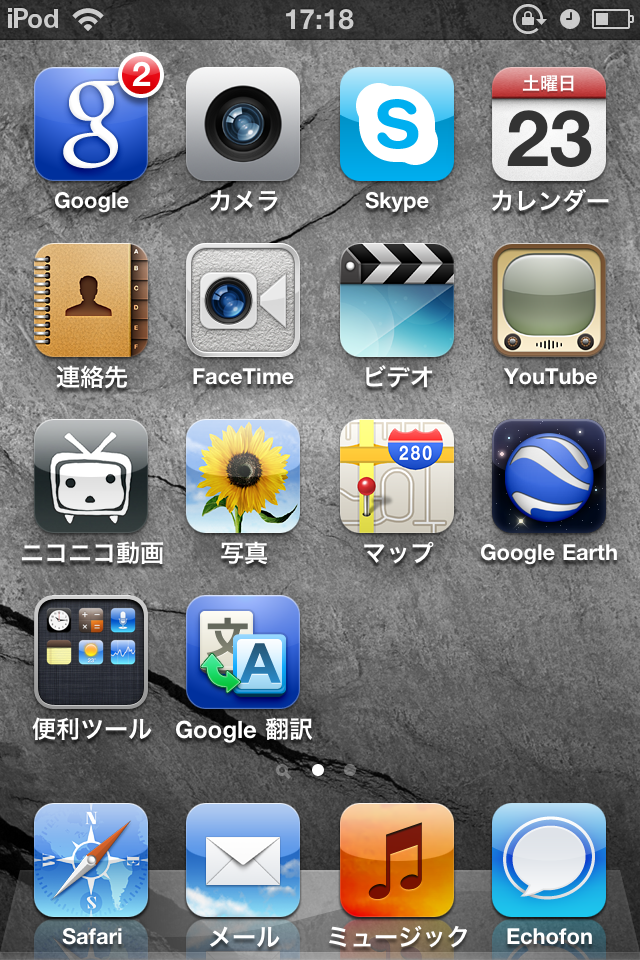Viewport: 640px width, 960px height.
Task: Open the カレンダー calendar app
Action: pyautogui.click(x=548, y=125)
